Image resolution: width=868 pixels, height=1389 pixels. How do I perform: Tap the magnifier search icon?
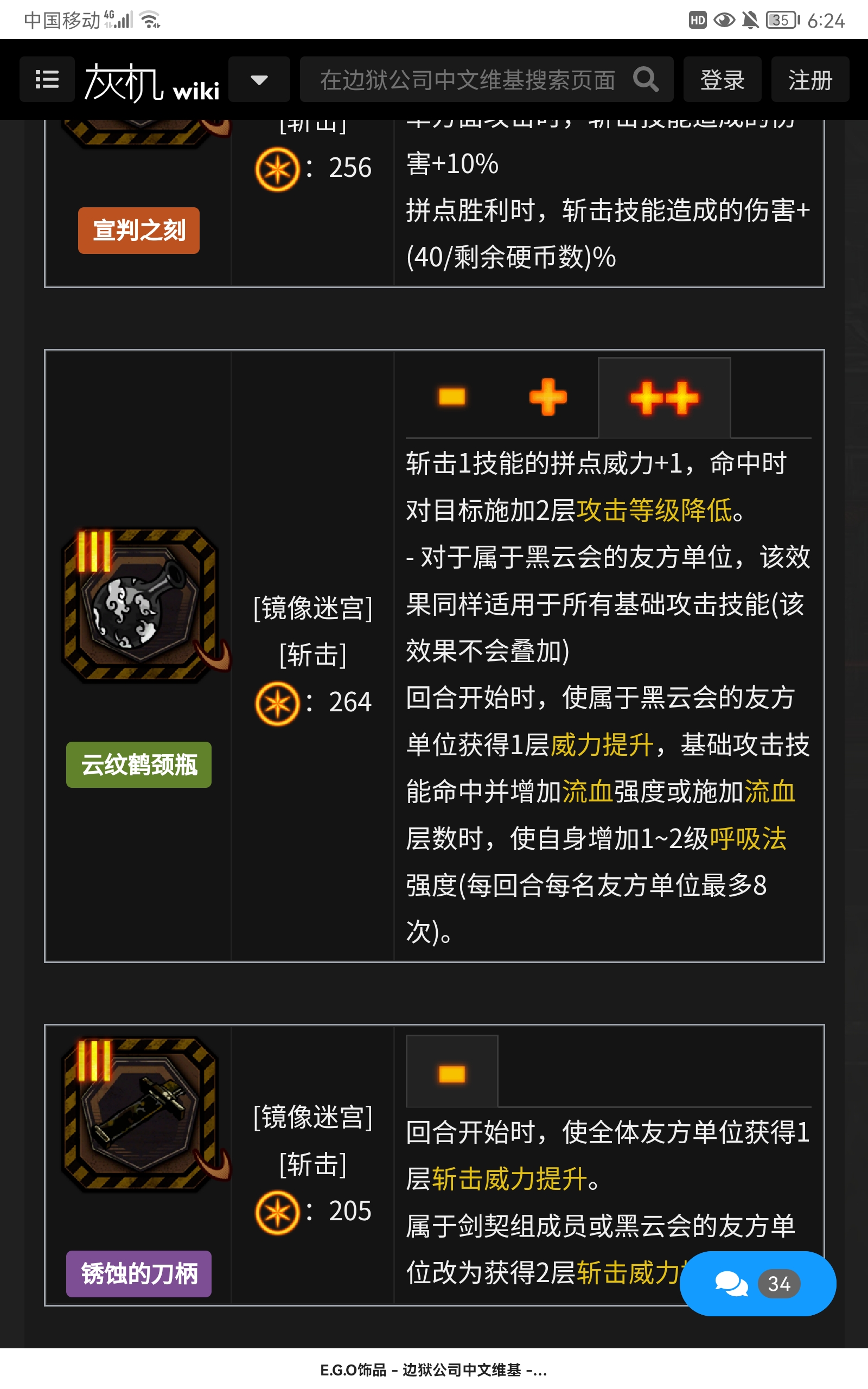pyautogui.click(x=645, y=79)
